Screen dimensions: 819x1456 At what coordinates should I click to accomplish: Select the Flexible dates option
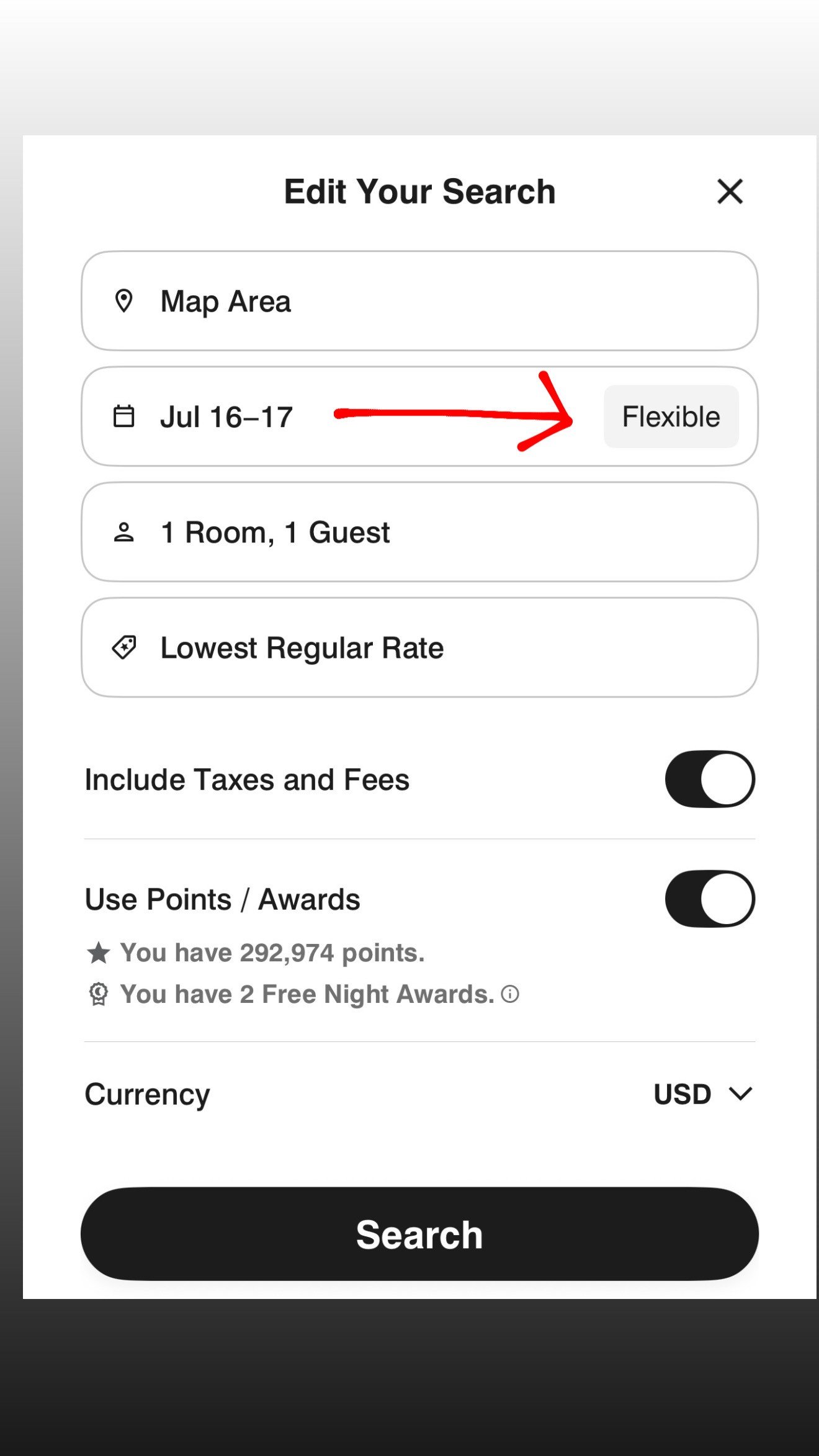tap(671, 416)
